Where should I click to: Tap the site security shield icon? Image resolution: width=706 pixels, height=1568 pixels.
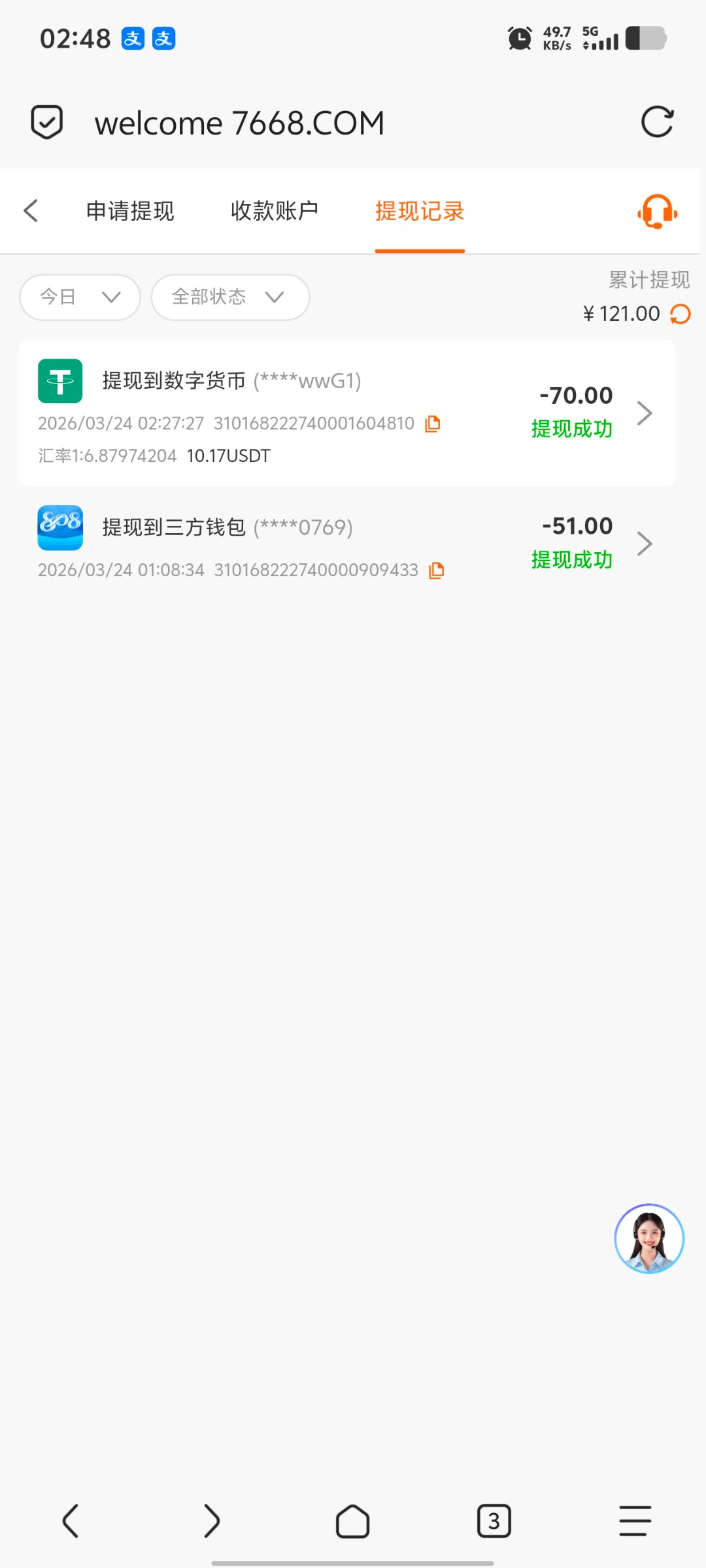click(47, 122)
